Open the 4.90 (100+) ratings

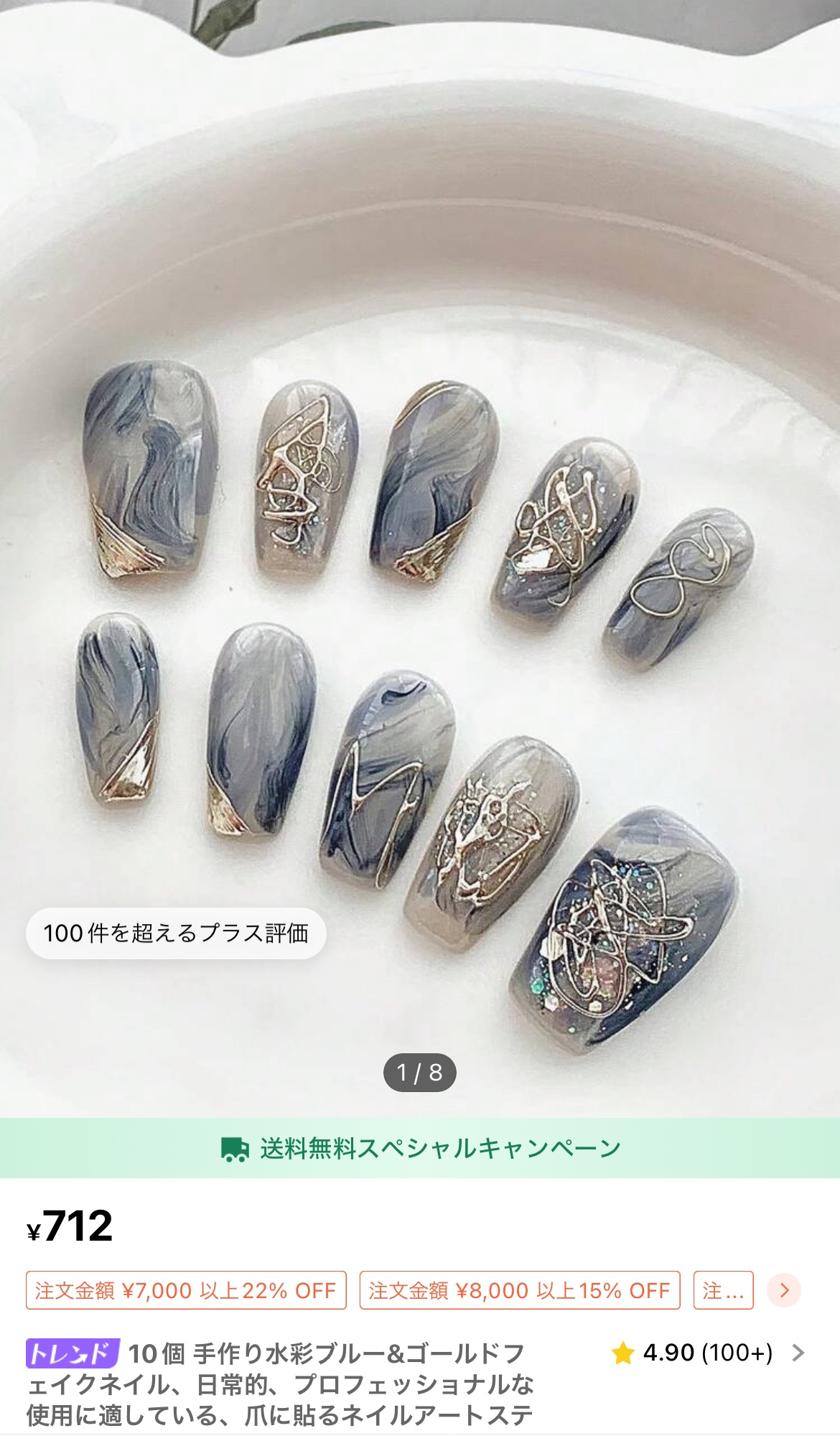pyautogui.click(x=707, y=1353)
